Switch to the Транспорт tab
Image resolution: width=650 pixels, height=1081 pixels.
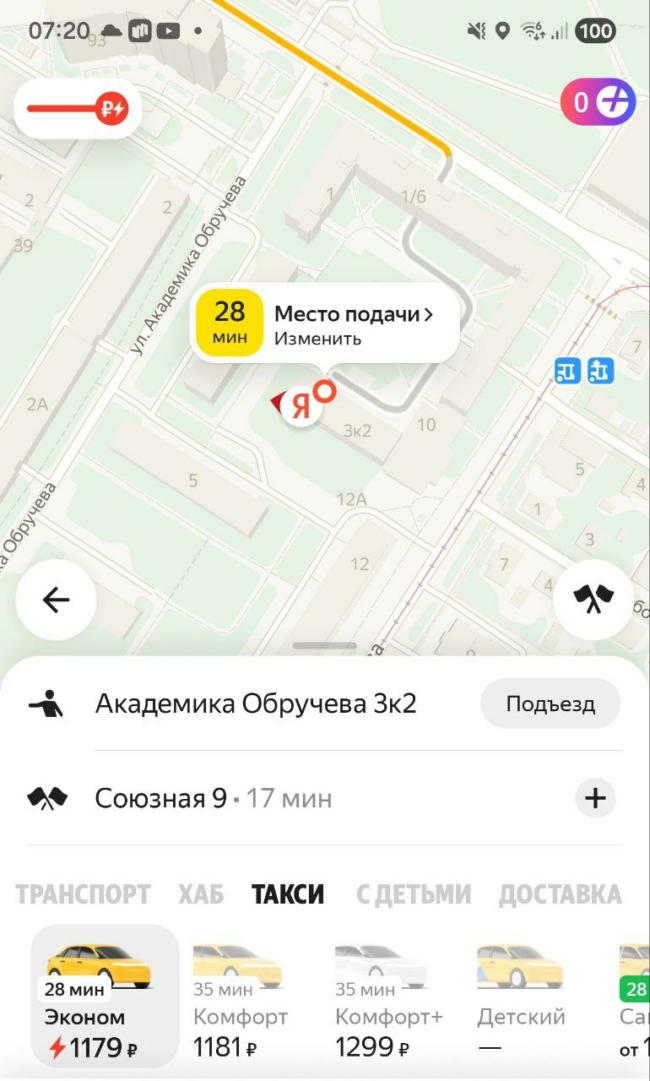click(x=83, y=893)
